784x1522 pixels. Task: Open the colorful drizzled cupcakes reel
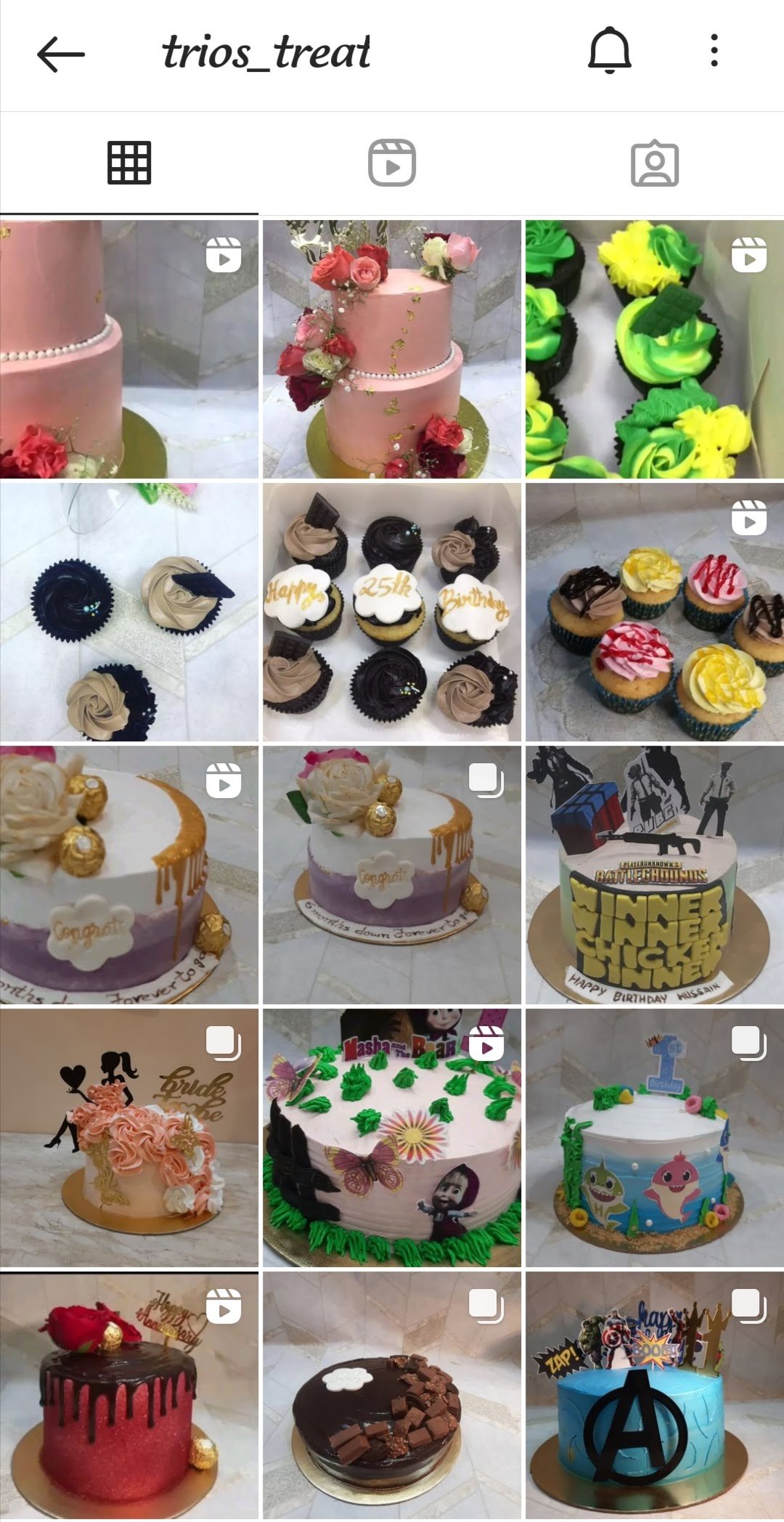[654, 612]
